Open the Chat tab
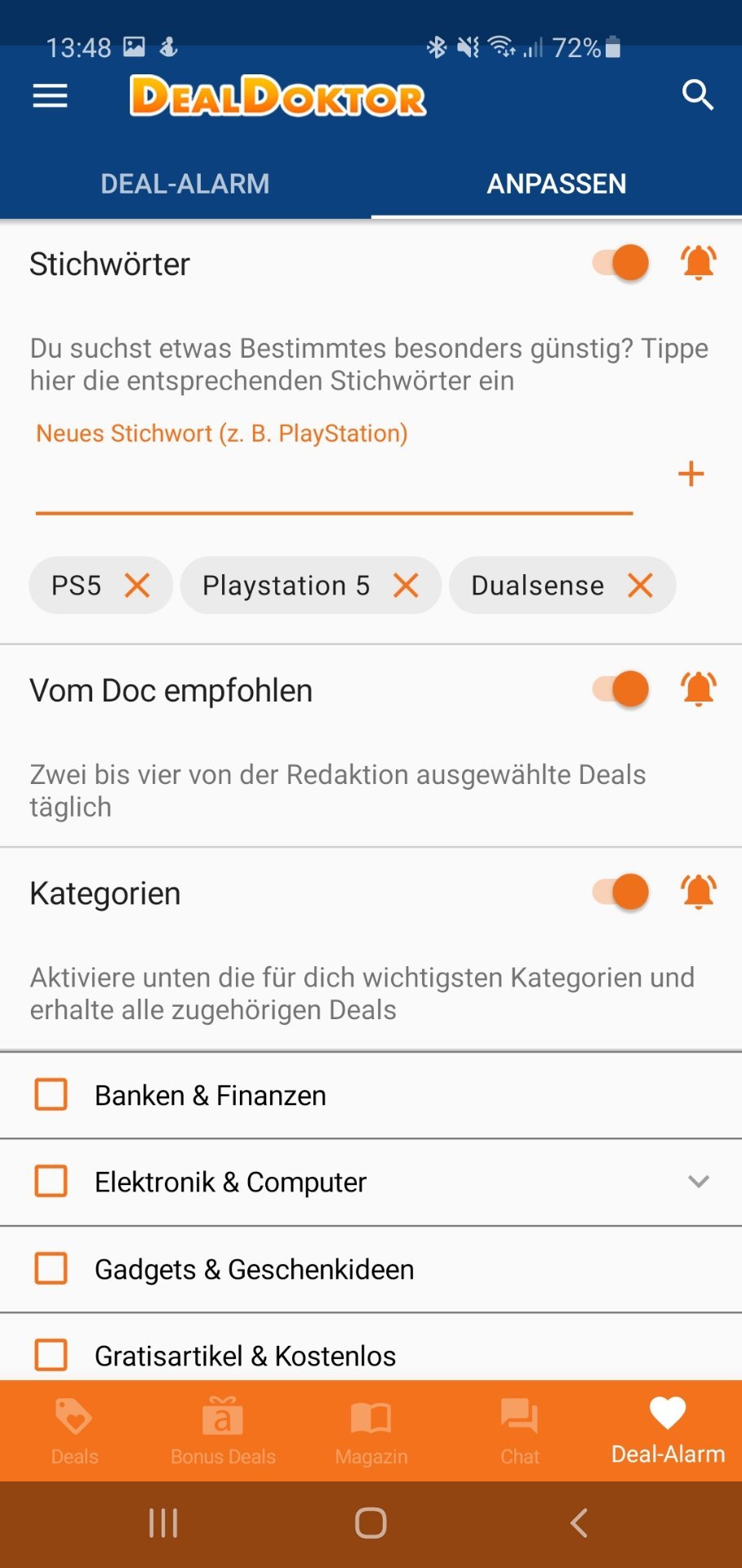 (x=520, y=1431)
